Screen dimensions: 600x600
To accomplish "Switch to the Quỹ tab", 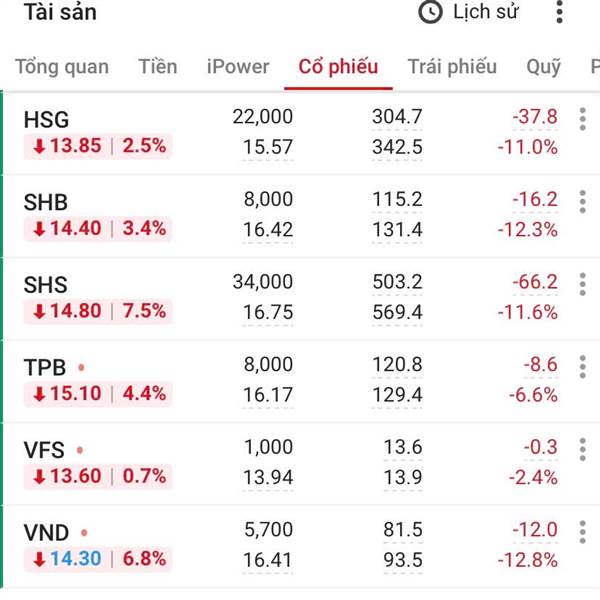I will [x=544, y=67].
